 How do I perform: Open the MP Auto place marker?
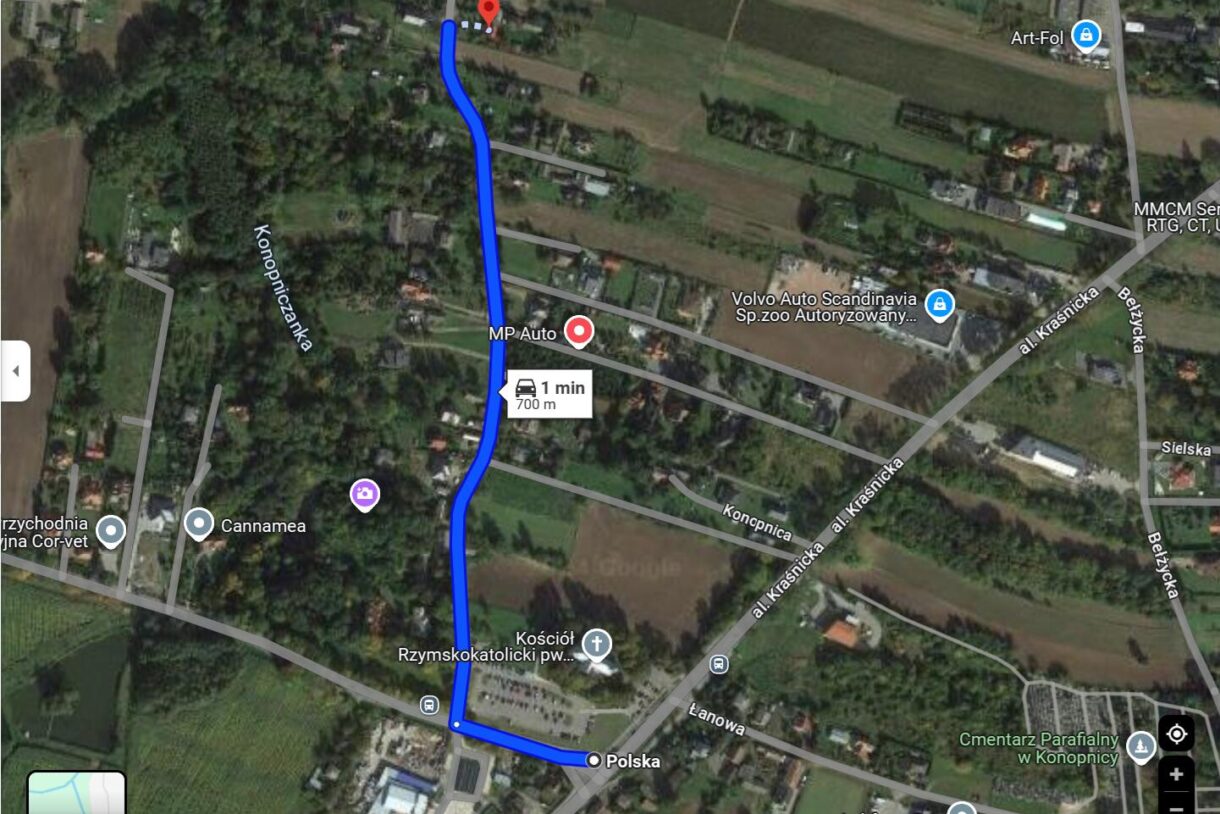[x=579, y=331]
